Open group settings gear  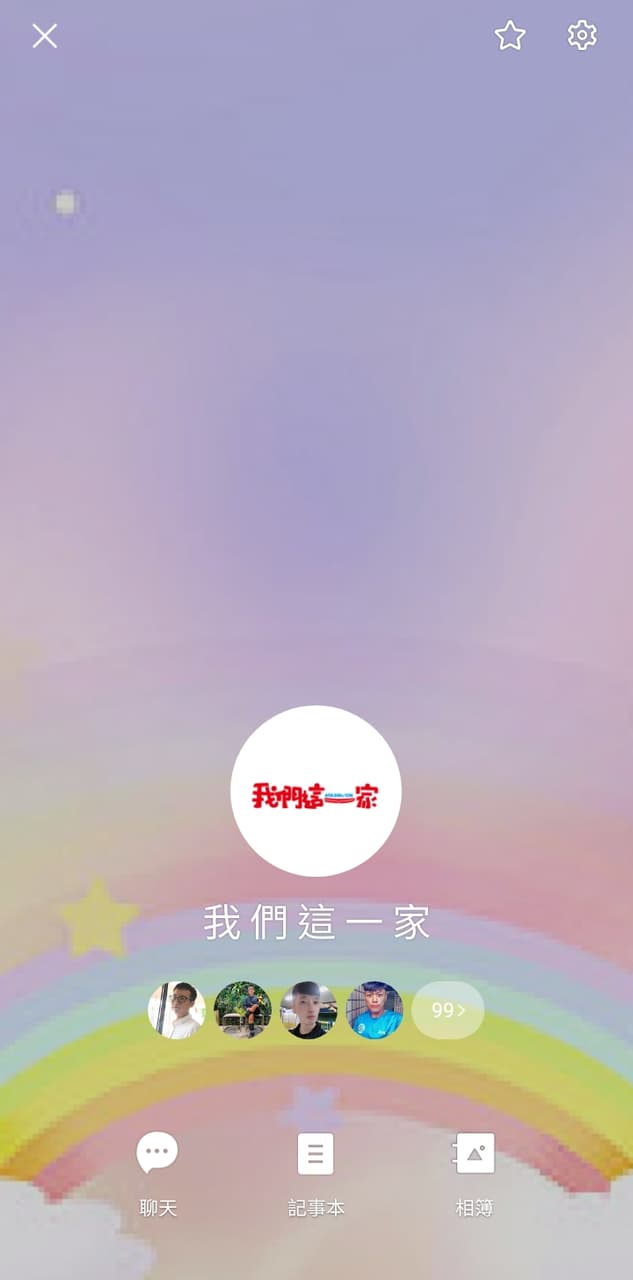pyautogui.click(x=582, y=36)
